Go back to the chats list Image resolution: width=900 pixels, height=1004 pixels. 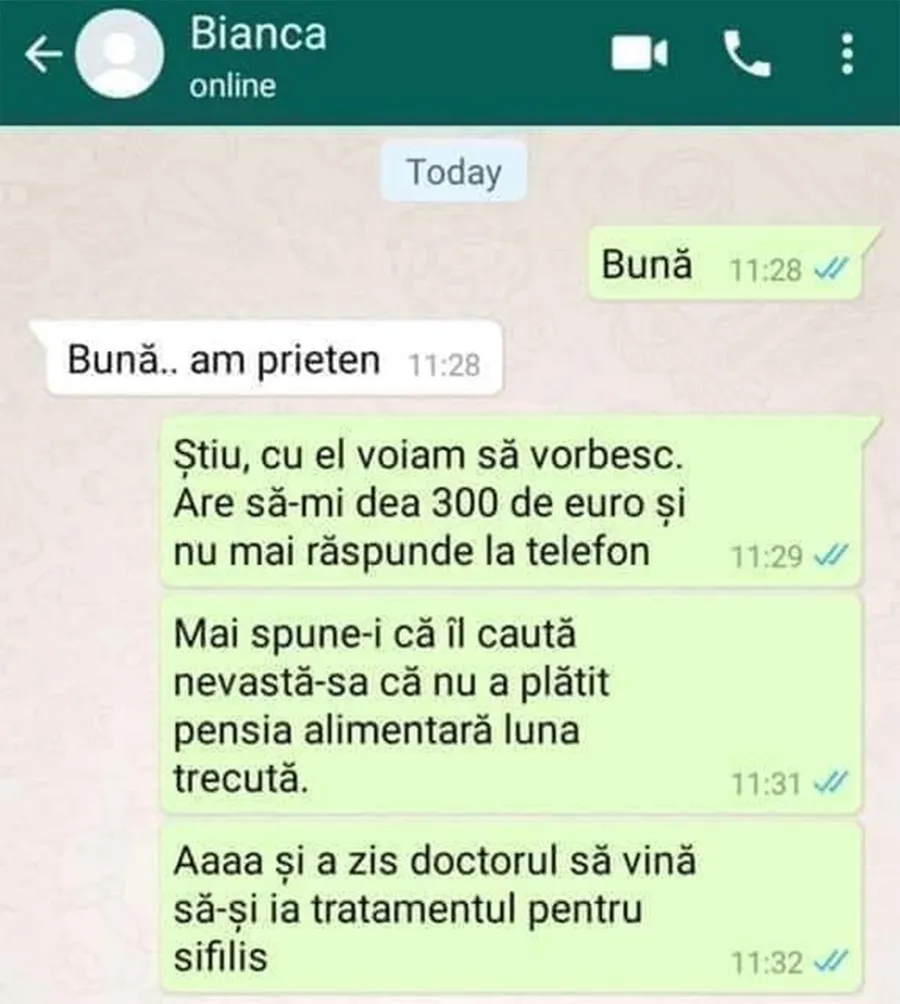coord(42,57)
